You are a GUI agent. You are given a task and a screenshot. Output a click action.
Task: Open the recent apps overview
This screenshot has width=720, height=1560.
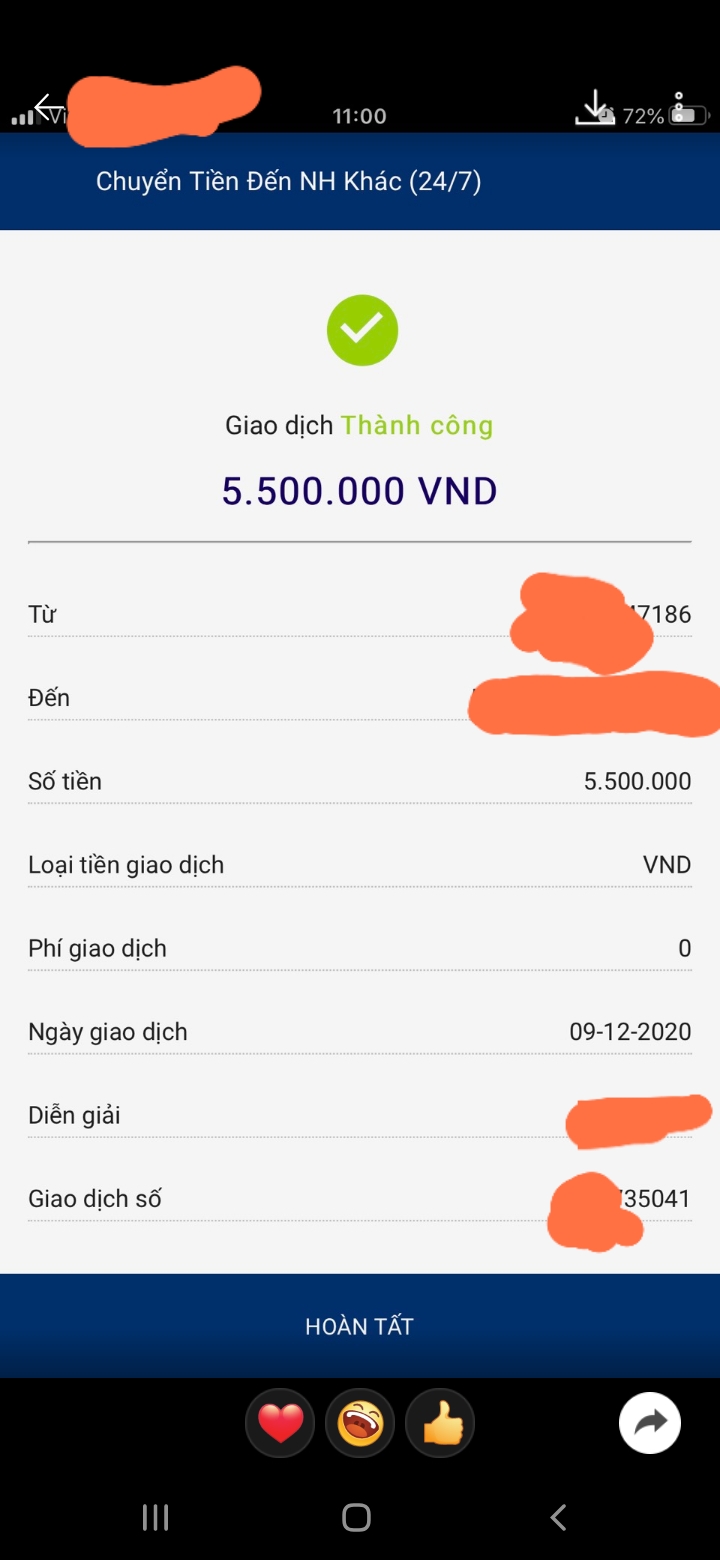point(156,1517)
